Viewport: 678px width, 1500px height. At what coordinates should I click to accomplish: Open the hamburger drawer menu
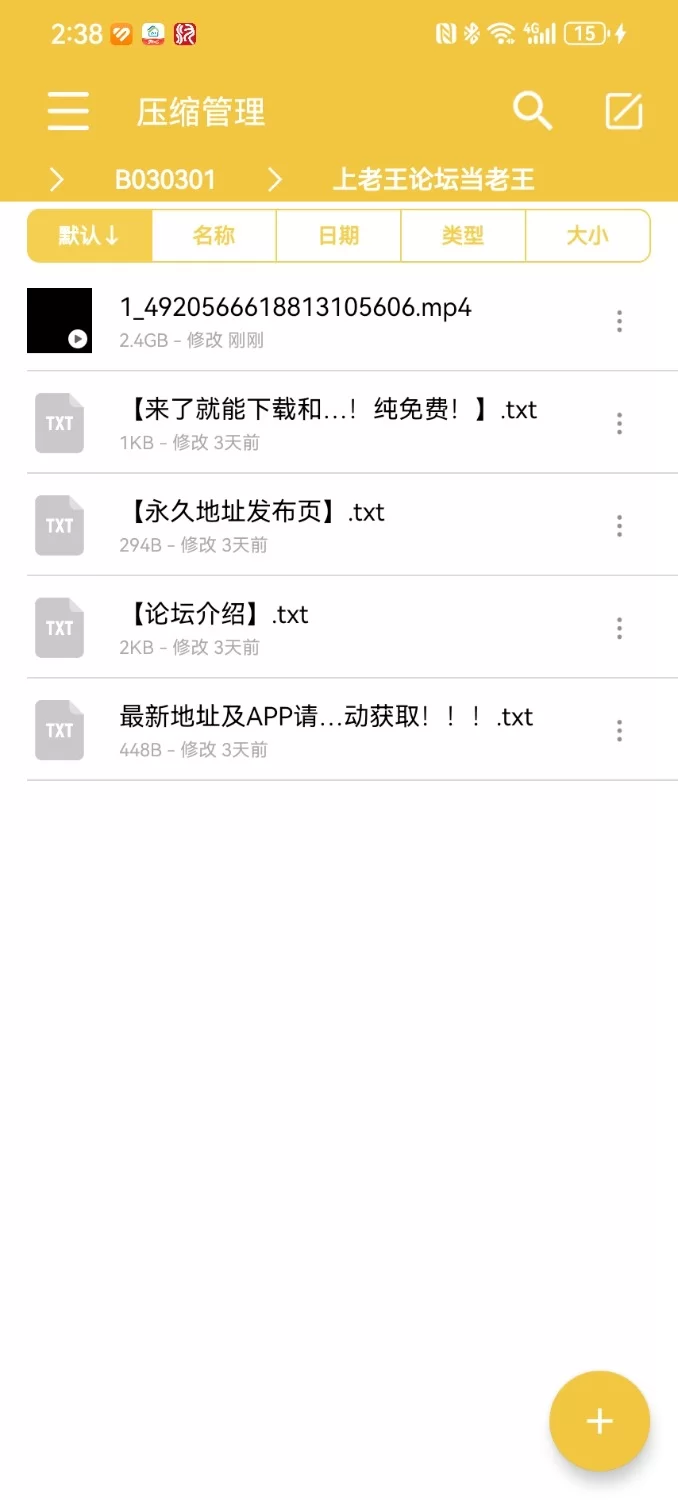tap(68, 111)
